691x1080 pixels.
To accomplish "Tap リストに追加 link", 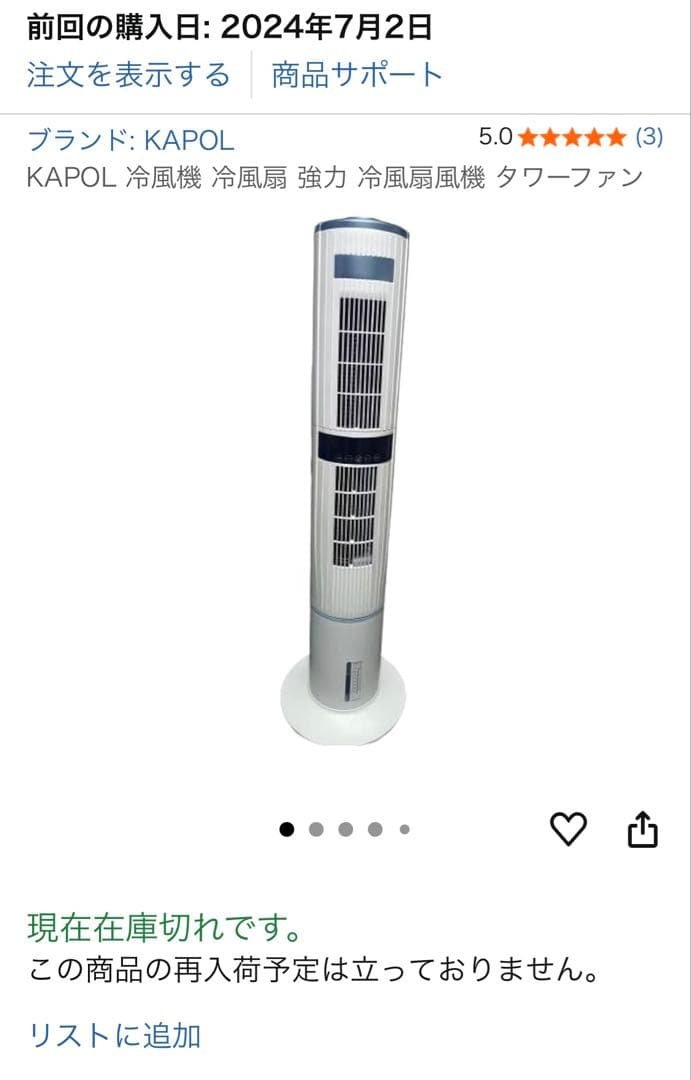I will 114,1035.
